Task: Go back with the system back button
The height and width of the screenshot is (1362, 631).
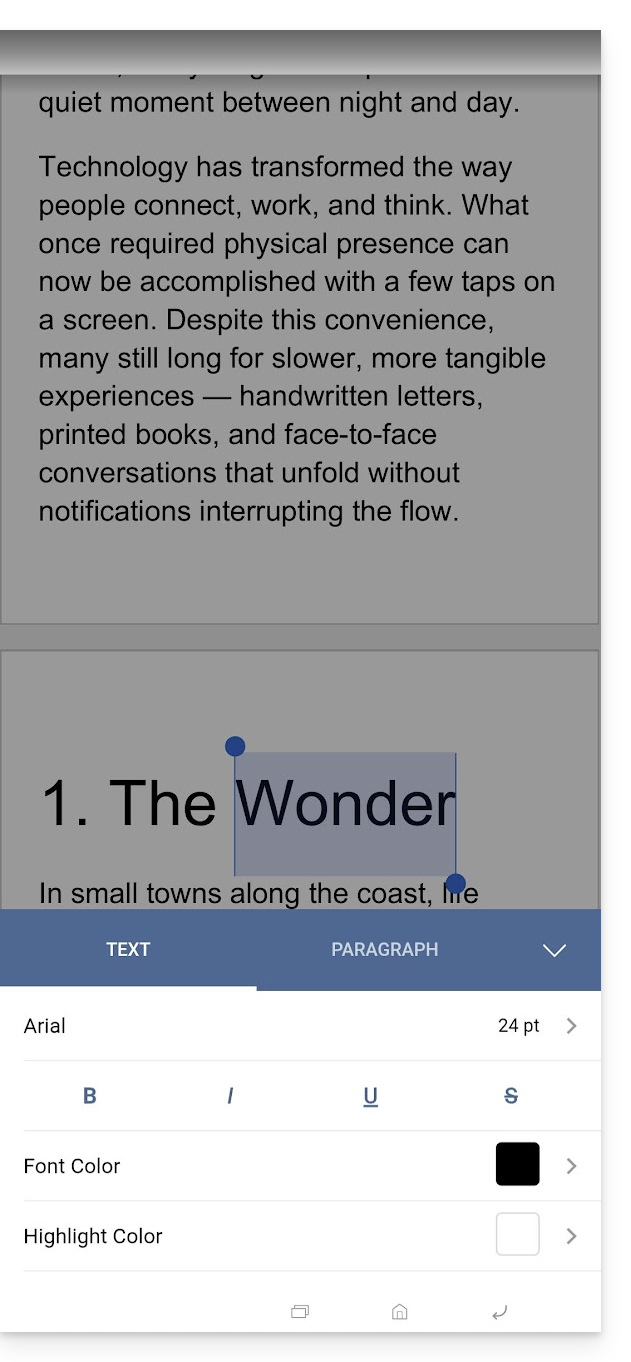Action: (500, 1311)
